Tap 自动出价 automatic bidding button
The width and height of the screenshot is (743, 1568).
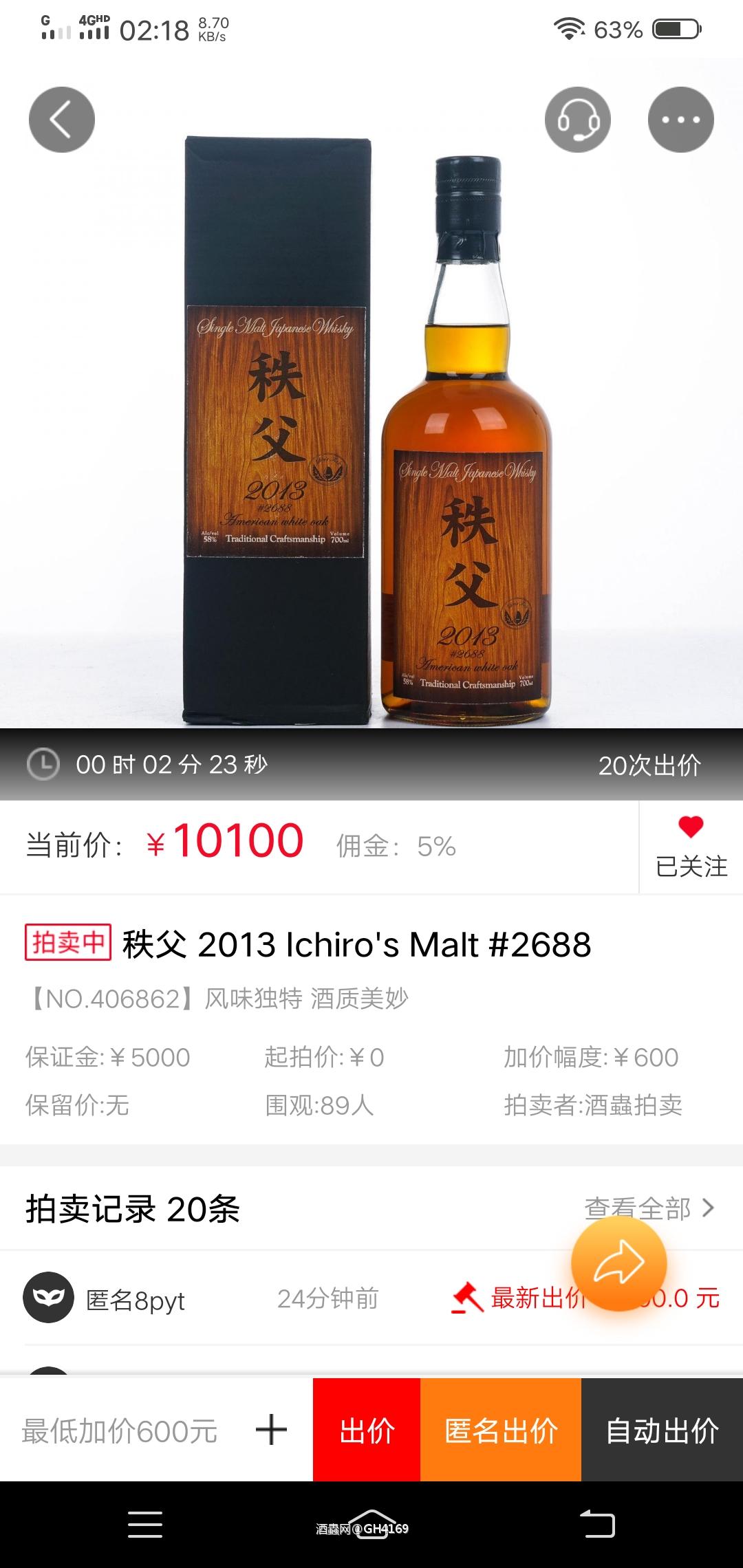(x=661, y=1430)
